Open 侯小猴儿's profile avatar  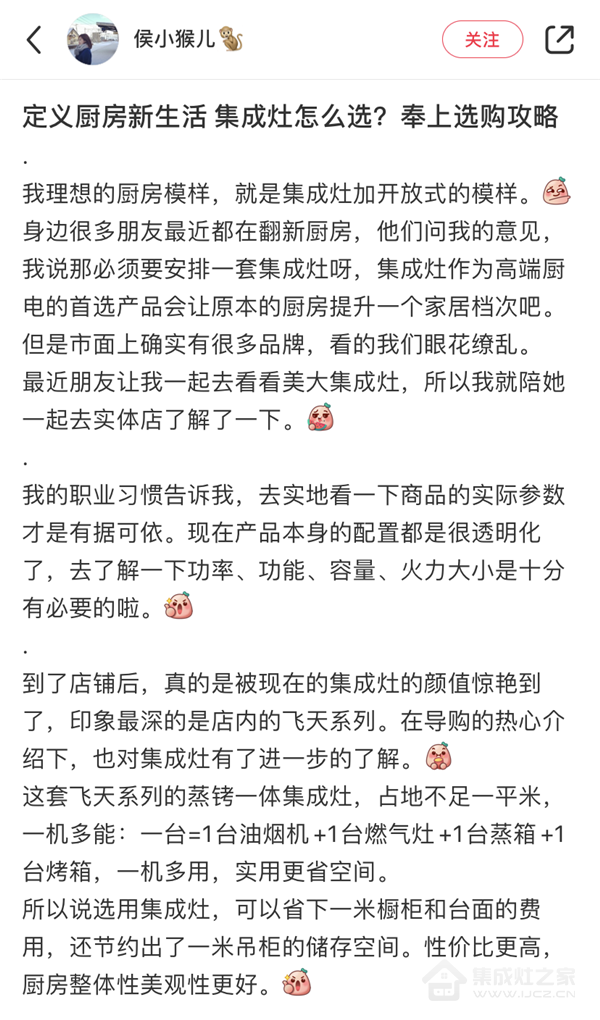point(93,40)
